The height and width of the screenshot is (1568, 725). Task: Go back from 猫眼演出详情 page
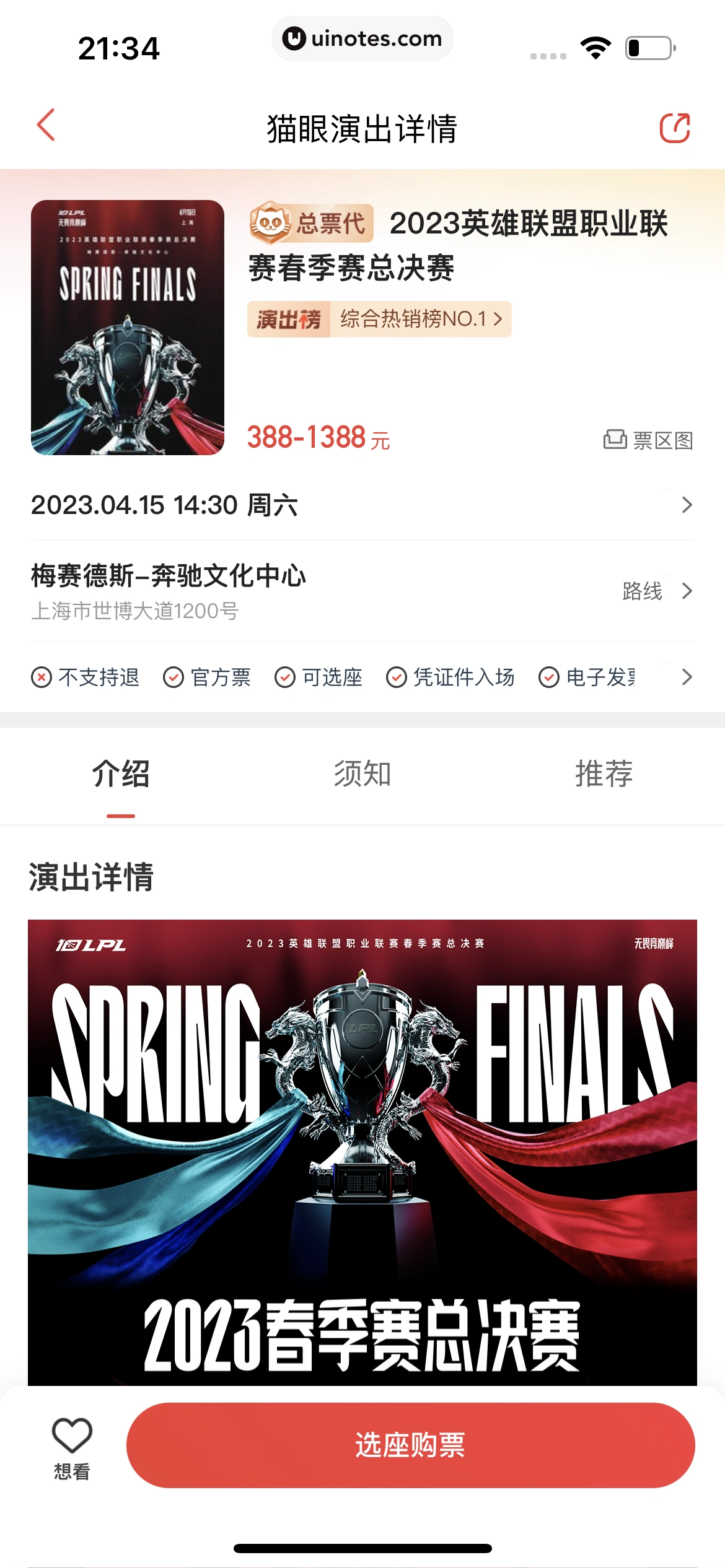coord(46,126)
